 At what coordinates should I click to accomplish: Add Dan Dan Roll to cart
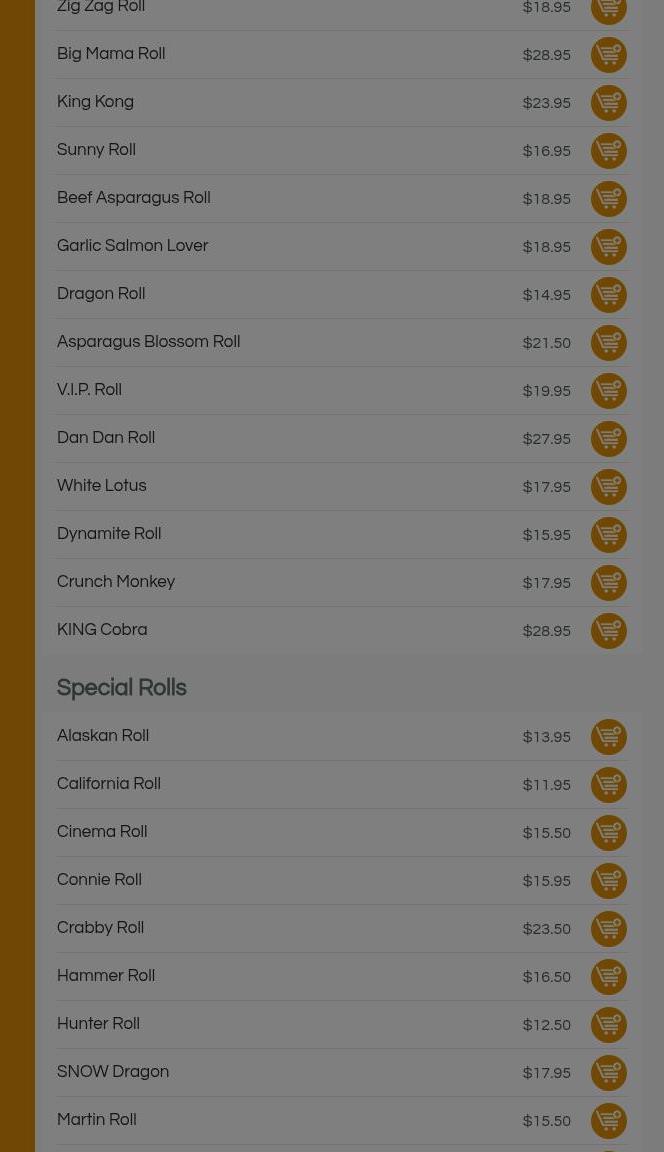[x=608, y=439]
